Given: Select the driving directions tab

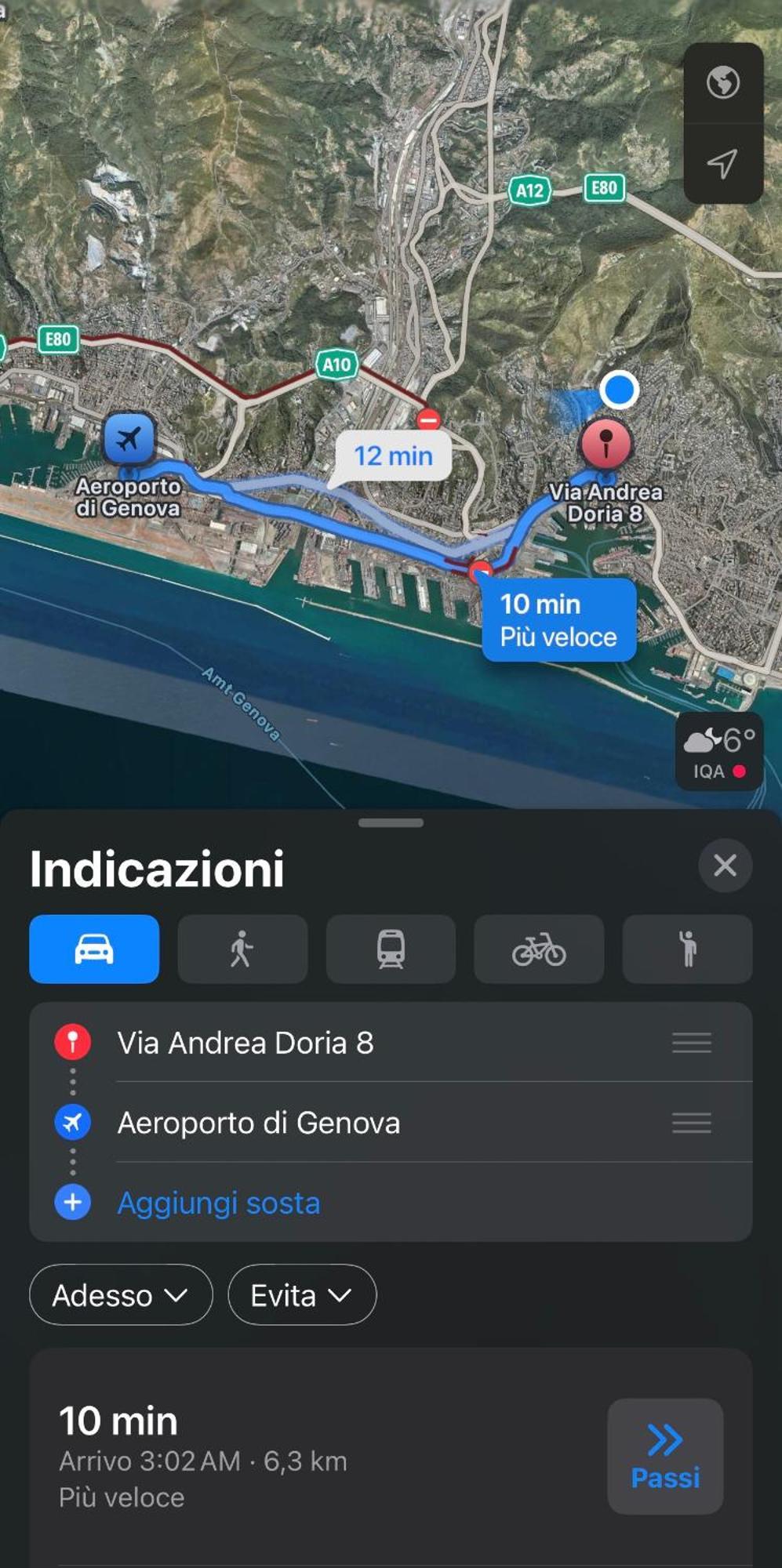Looking at the screenshot, I should click(x=94, y=949).
